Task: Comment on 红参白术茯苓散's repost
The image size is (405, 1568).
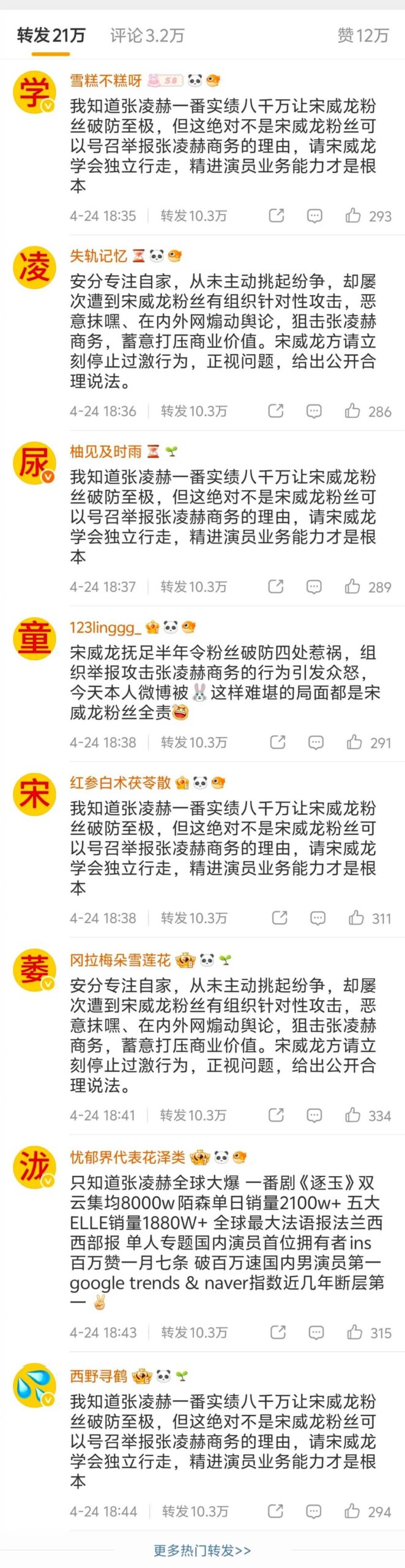Action: (318, 918)
